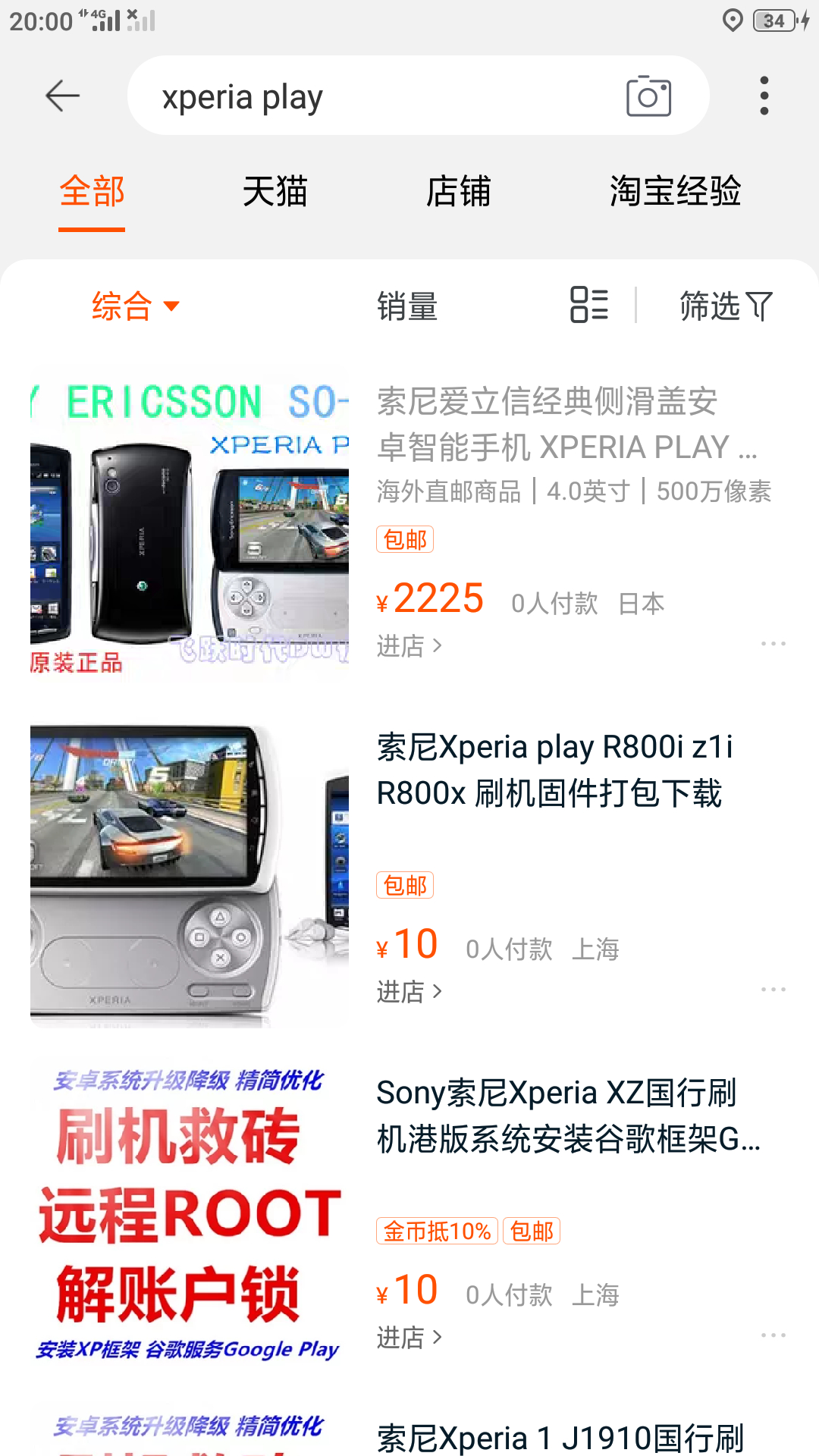
Task: Enter the shop of the ¥2225 listing
Action: pos(409,646)
